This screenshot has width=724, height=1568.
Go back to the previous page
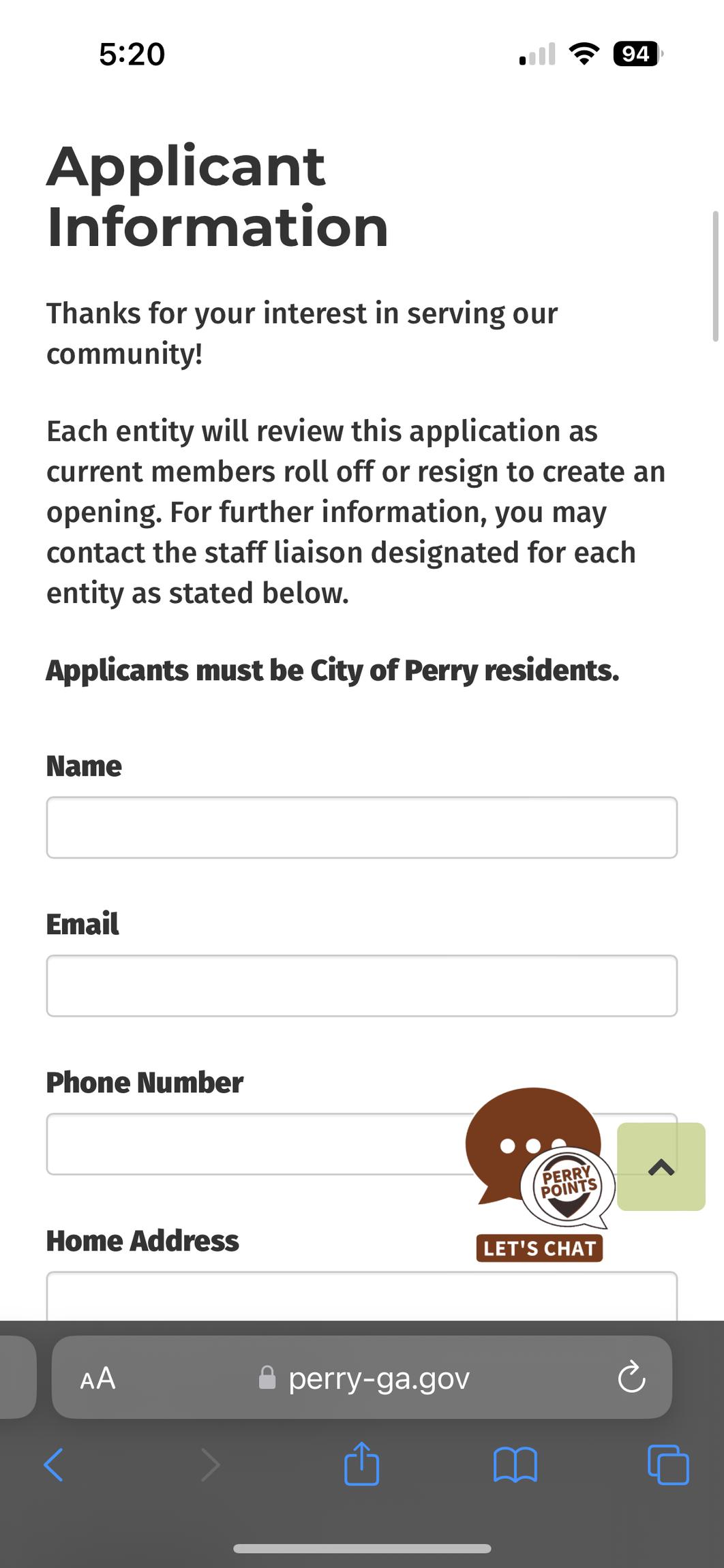[x=54, y=1464]
